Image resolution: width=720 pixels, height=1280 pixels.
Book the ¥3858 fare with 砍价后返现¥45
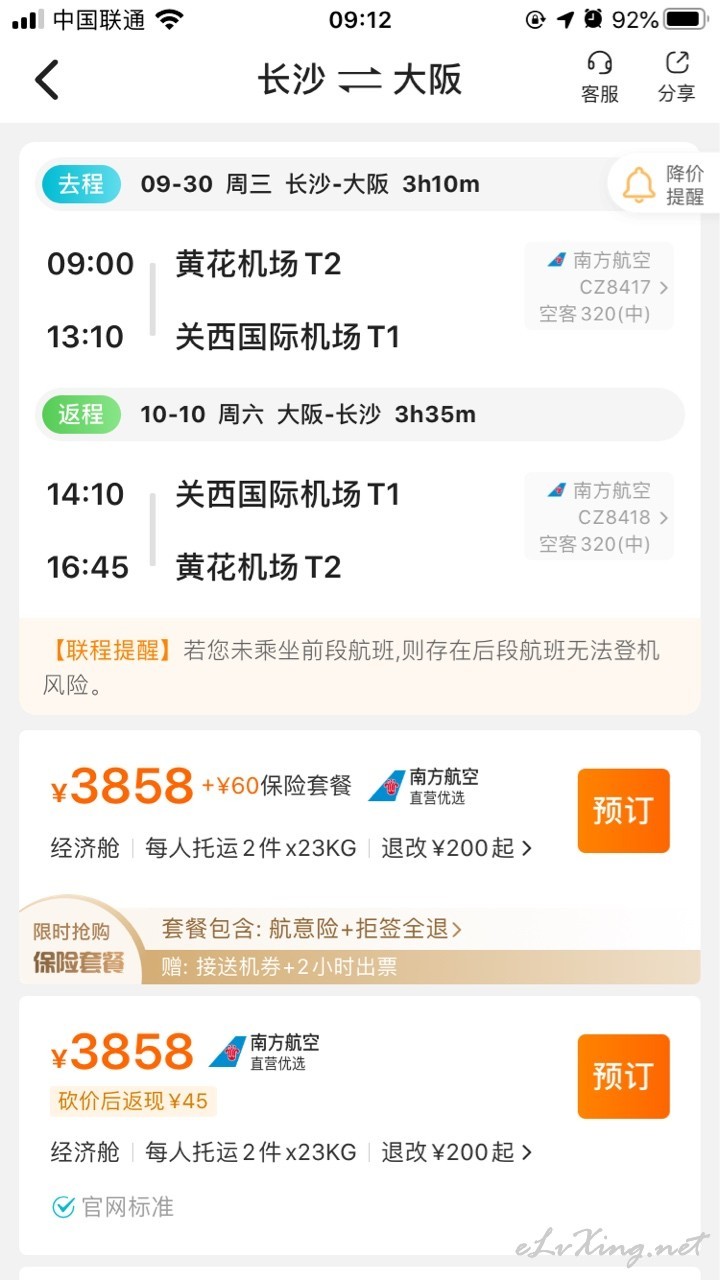[623, 1076]
